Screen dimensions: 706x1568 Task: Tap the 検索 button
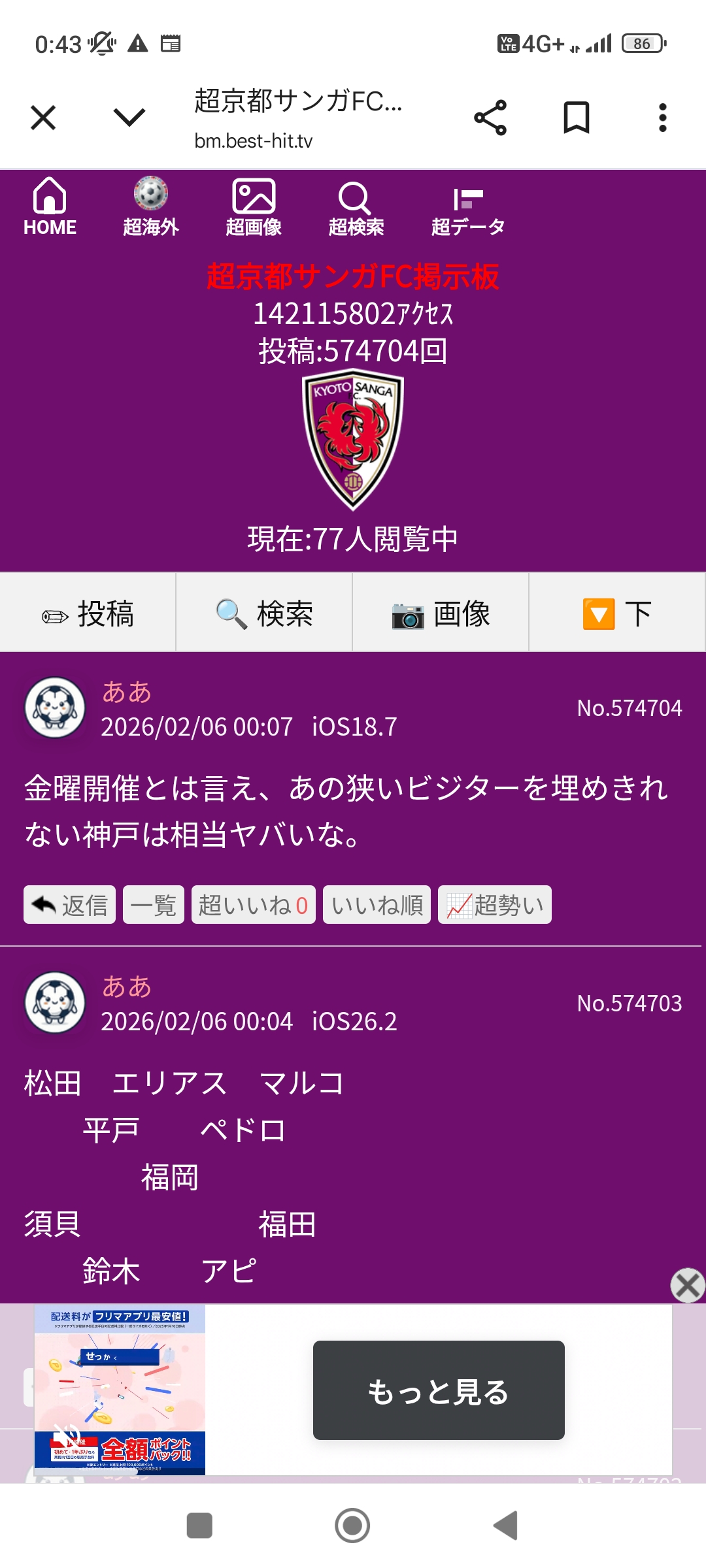(x=264, y=613)
